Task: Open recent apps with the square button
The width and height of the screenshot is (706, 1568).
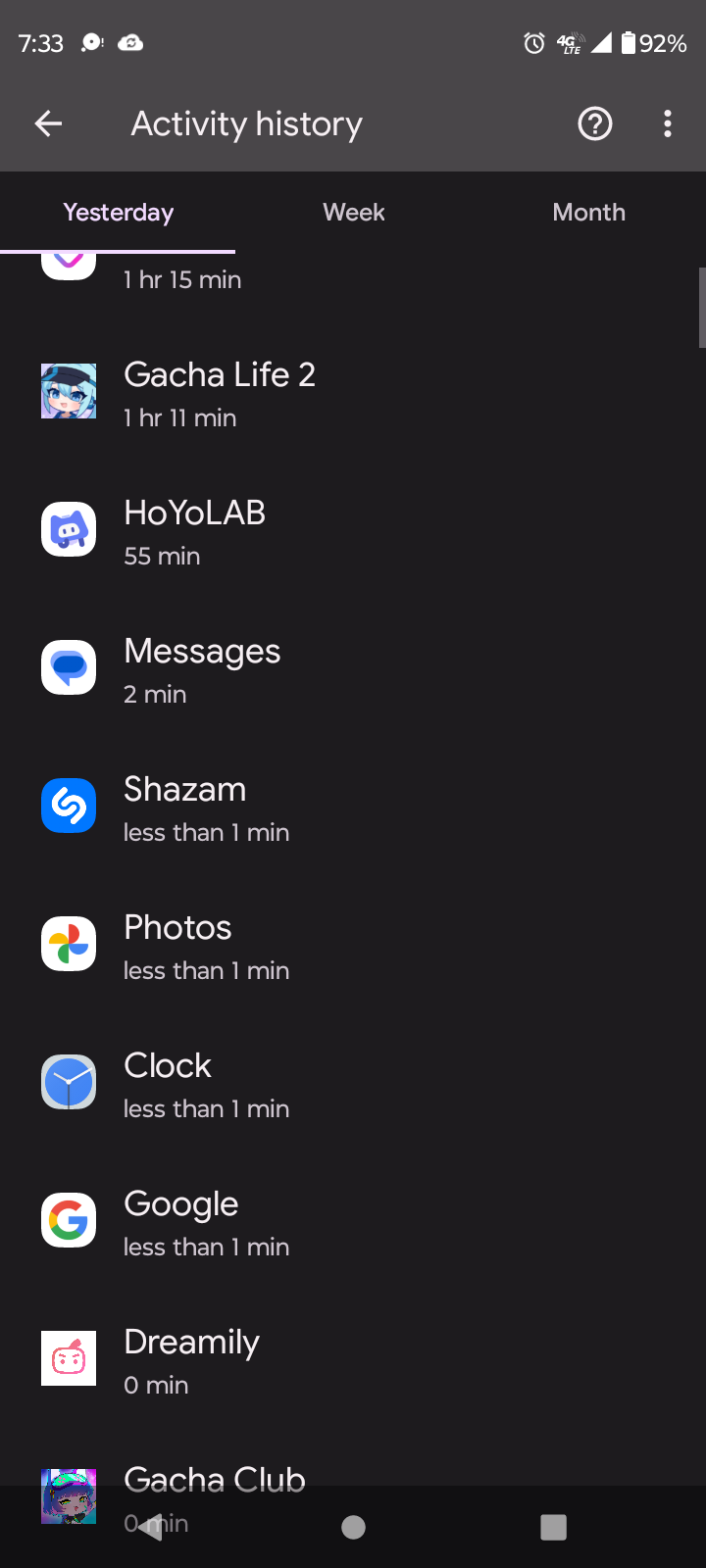Action: (x=553, y=1526)
